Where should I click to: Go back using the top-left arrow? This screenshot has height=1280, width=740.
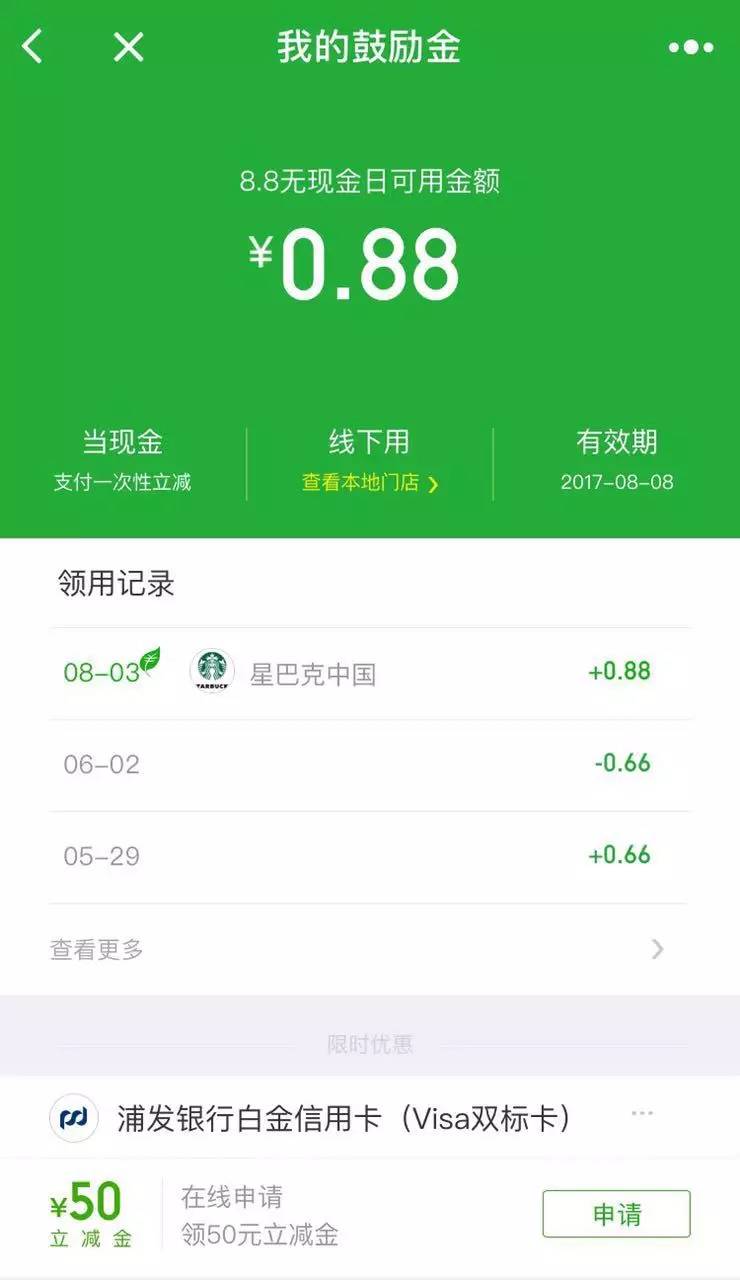33,47
